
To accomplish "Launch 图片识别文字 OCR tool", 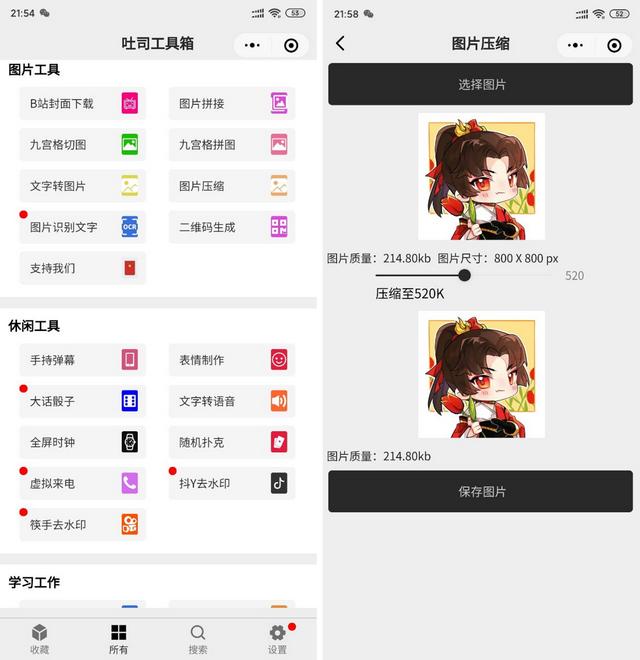I will (x=82, y=227).
